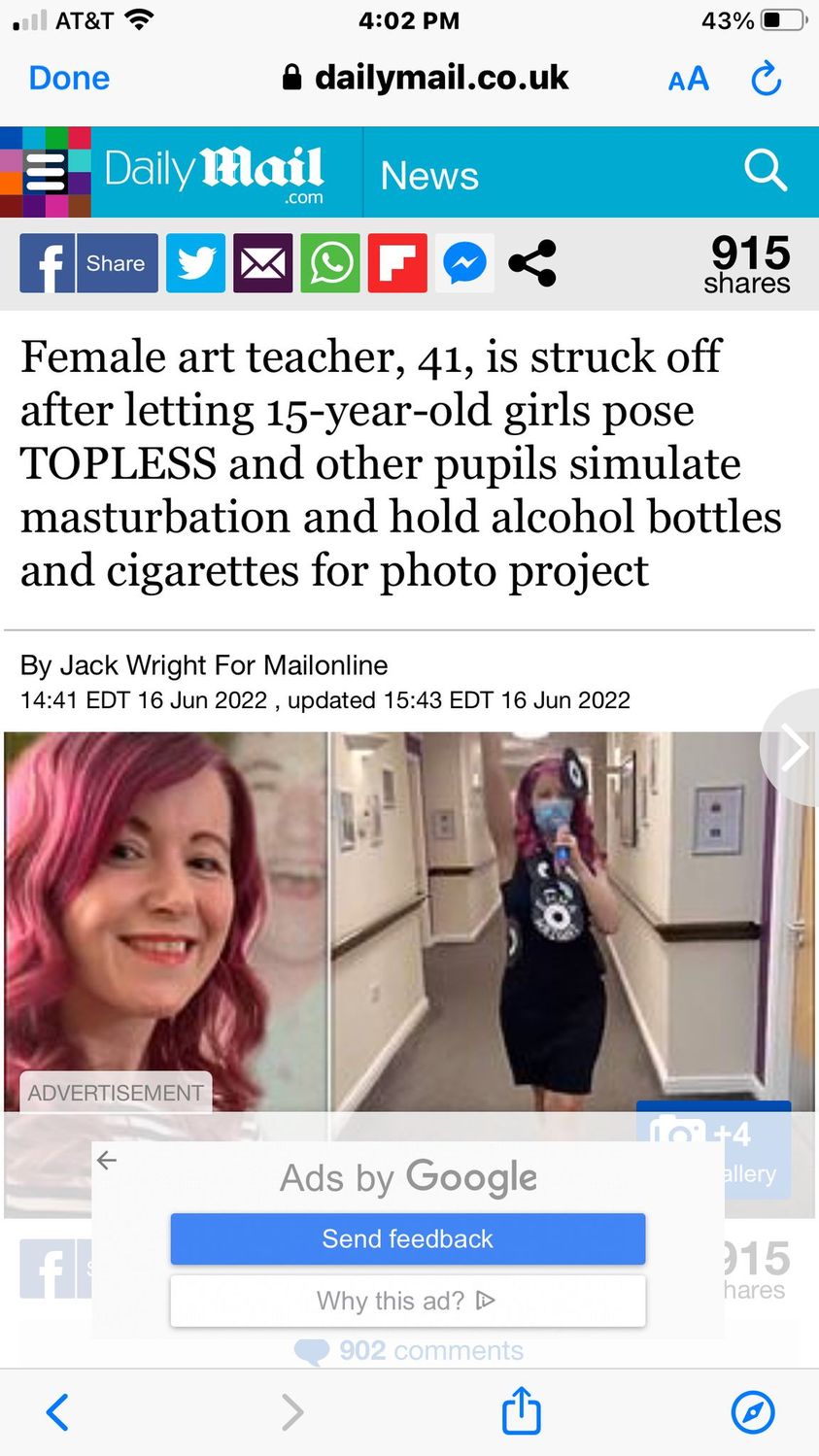Share the article by email
This screenshot has width=819, height=1456.
point(262,263)
